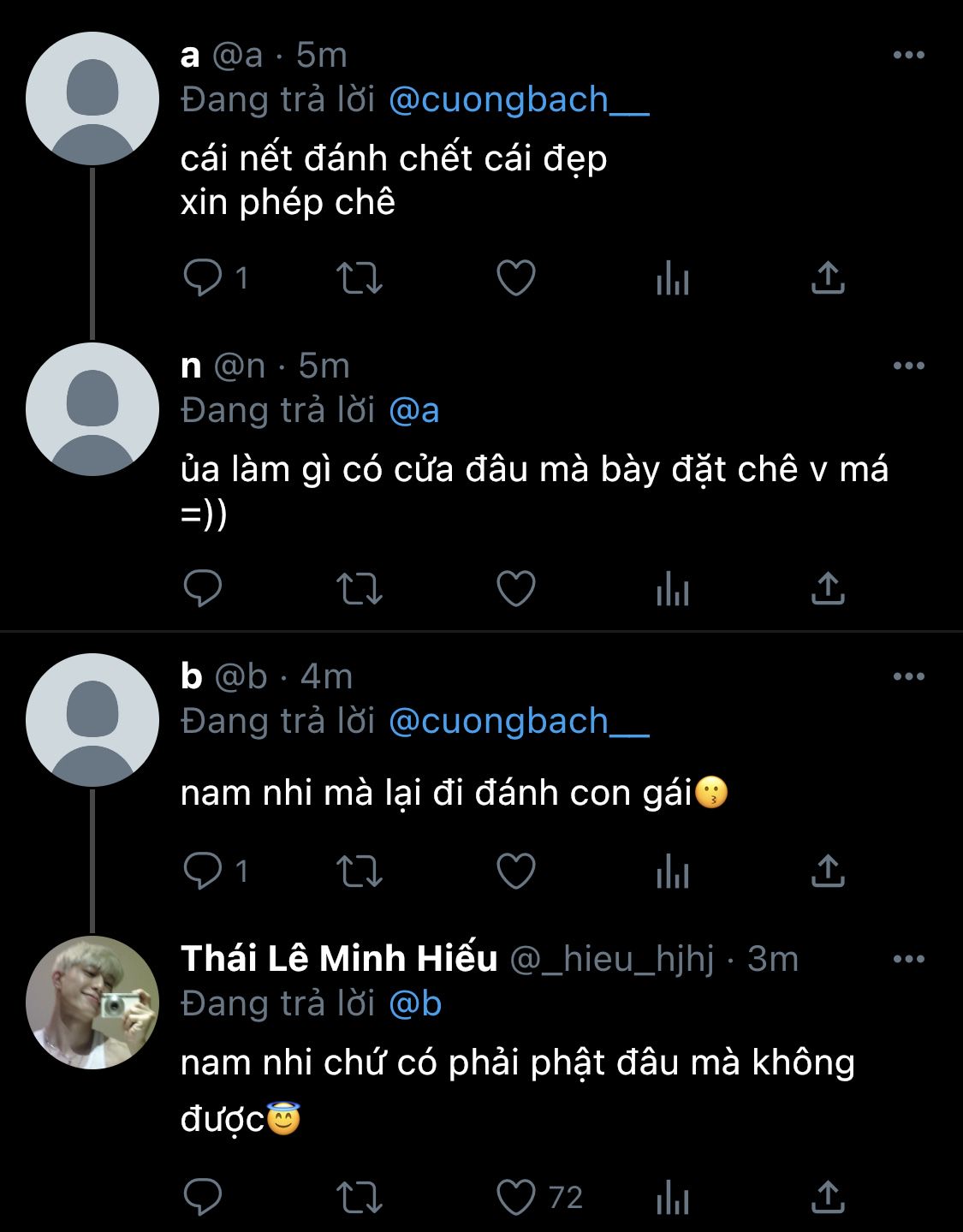View analytics on Thái Lê Minh Hiếu's reply
Image resolution: width=963 pixels, height=1232 pixels.
tap(673, 1197)
